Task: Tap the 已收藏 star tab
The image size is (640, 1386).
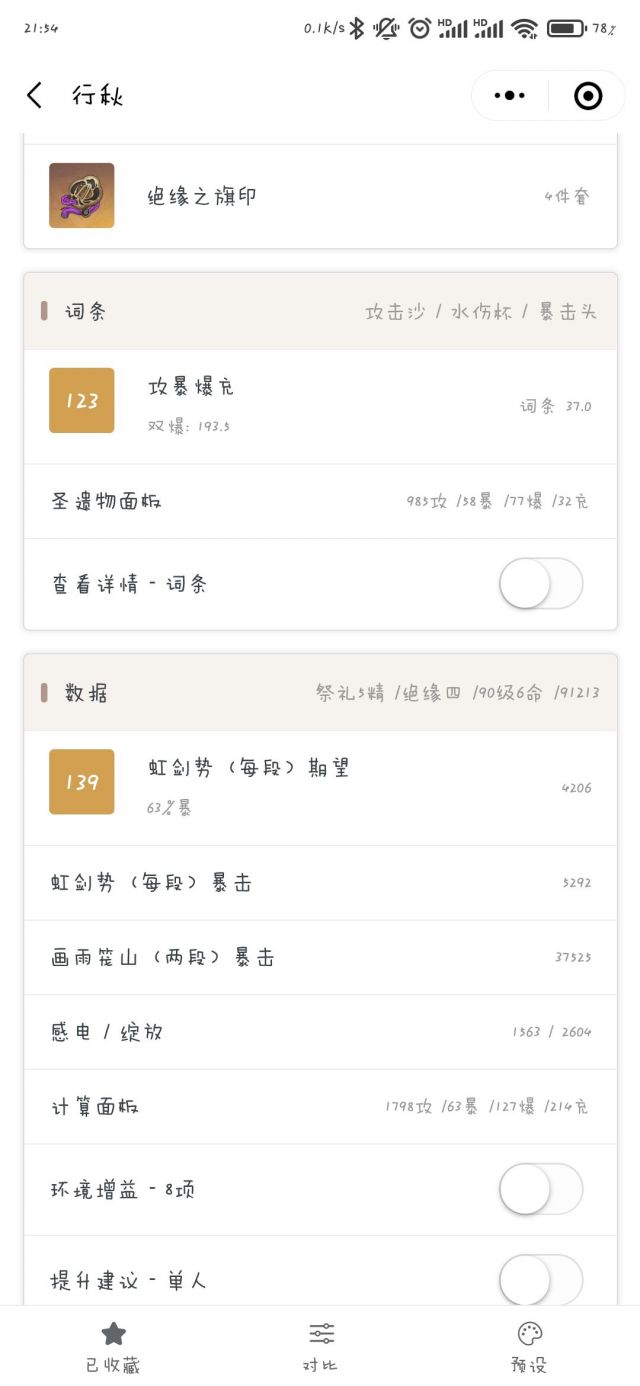Action: [x=113, y=1346]
